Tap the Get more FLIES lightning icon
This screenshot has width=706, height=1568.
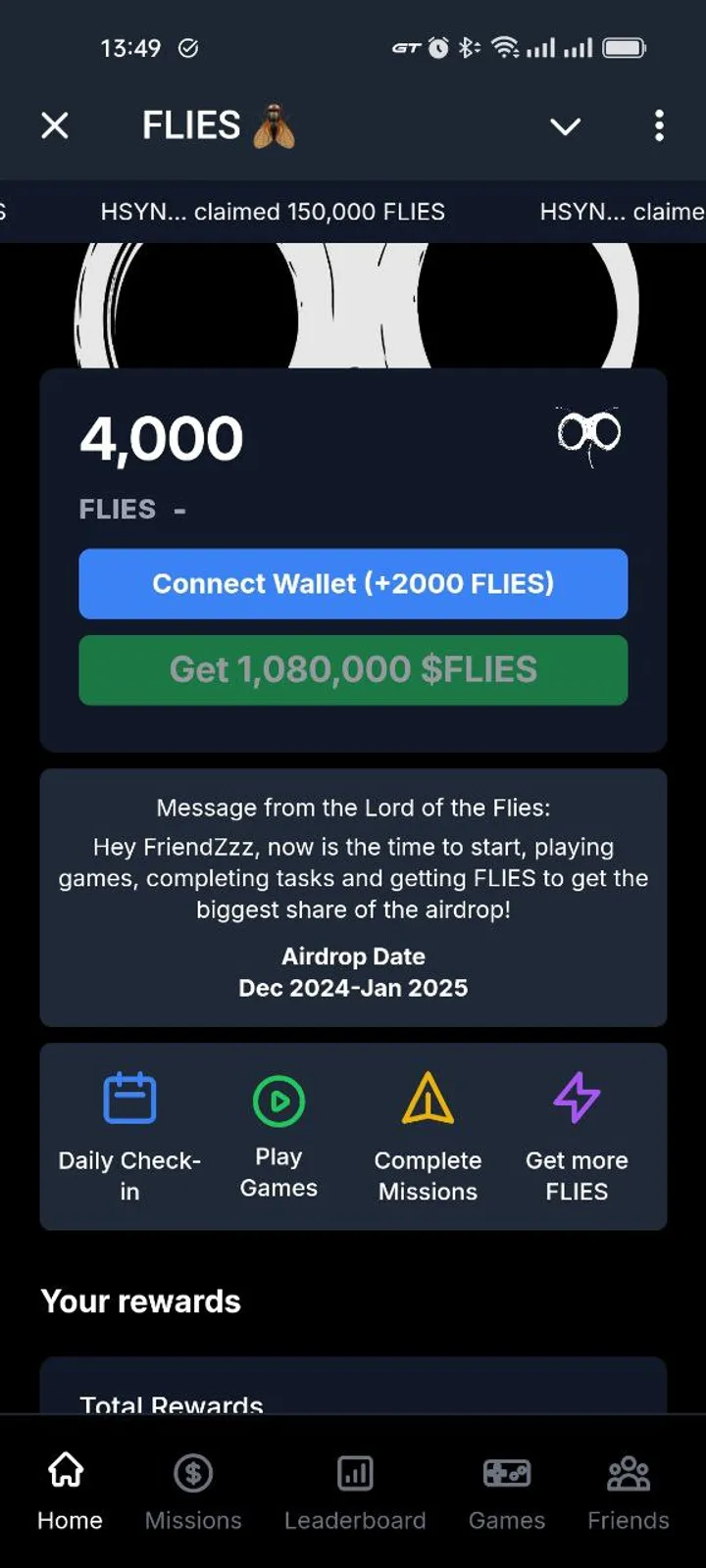(577, 1098)
